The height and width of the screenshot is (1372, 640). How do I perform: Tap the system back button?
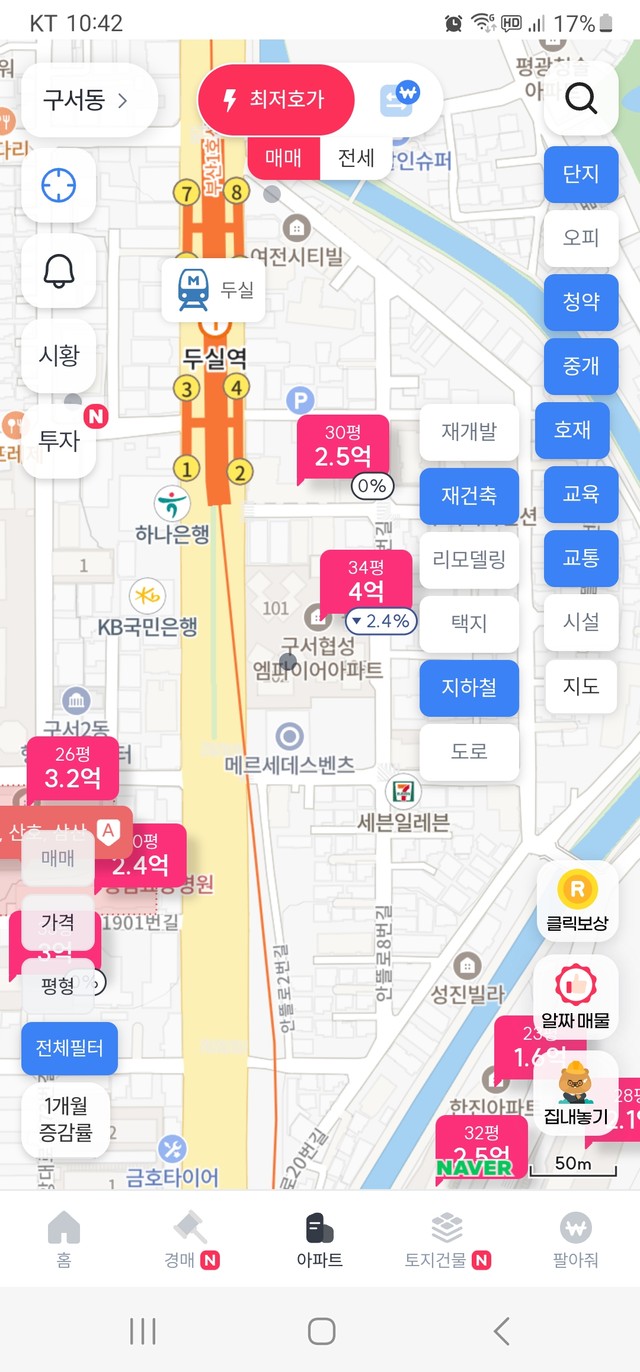[x=502, y=1330]
